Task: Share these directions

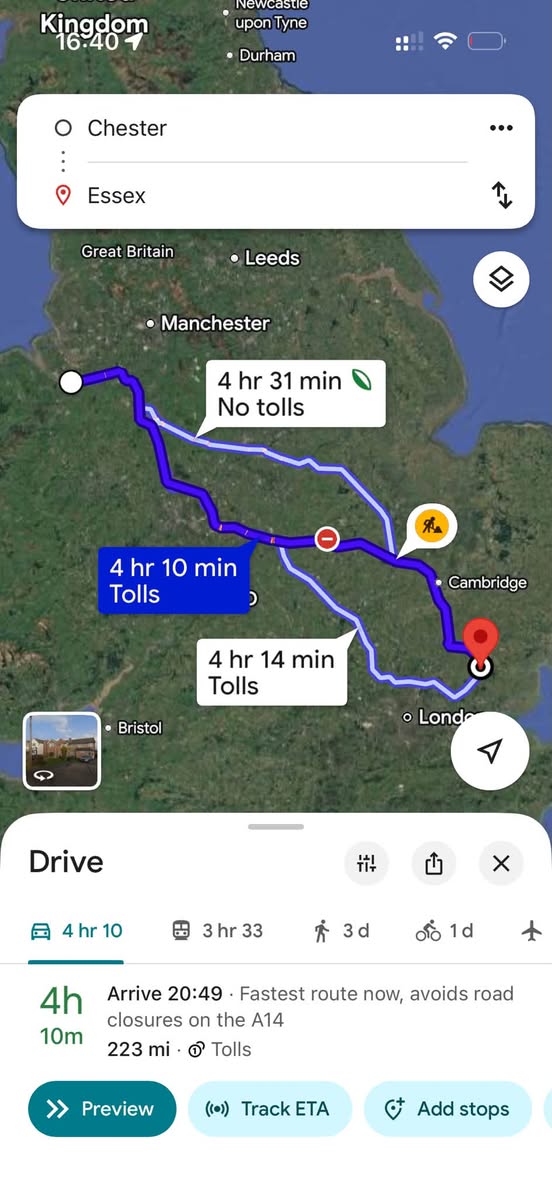Action: tap(434, 863)
